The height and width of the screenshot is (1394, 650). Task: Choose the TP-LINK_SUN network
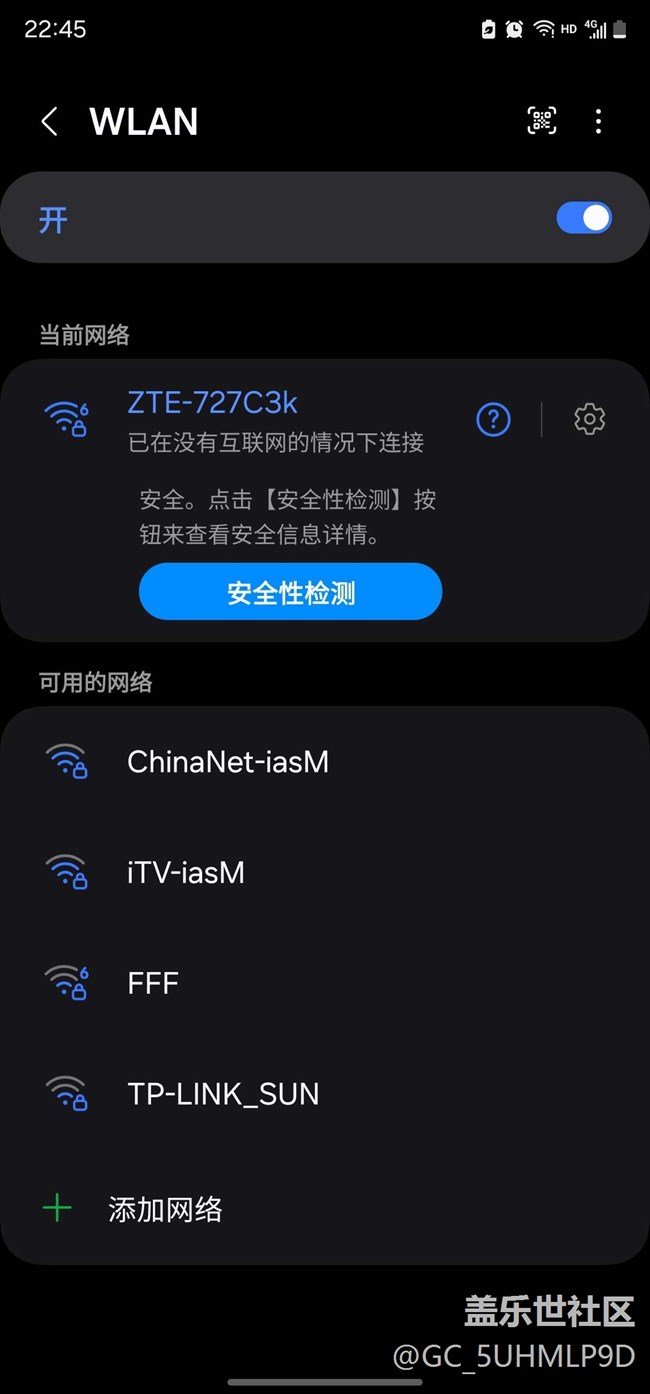[325, 1094]
